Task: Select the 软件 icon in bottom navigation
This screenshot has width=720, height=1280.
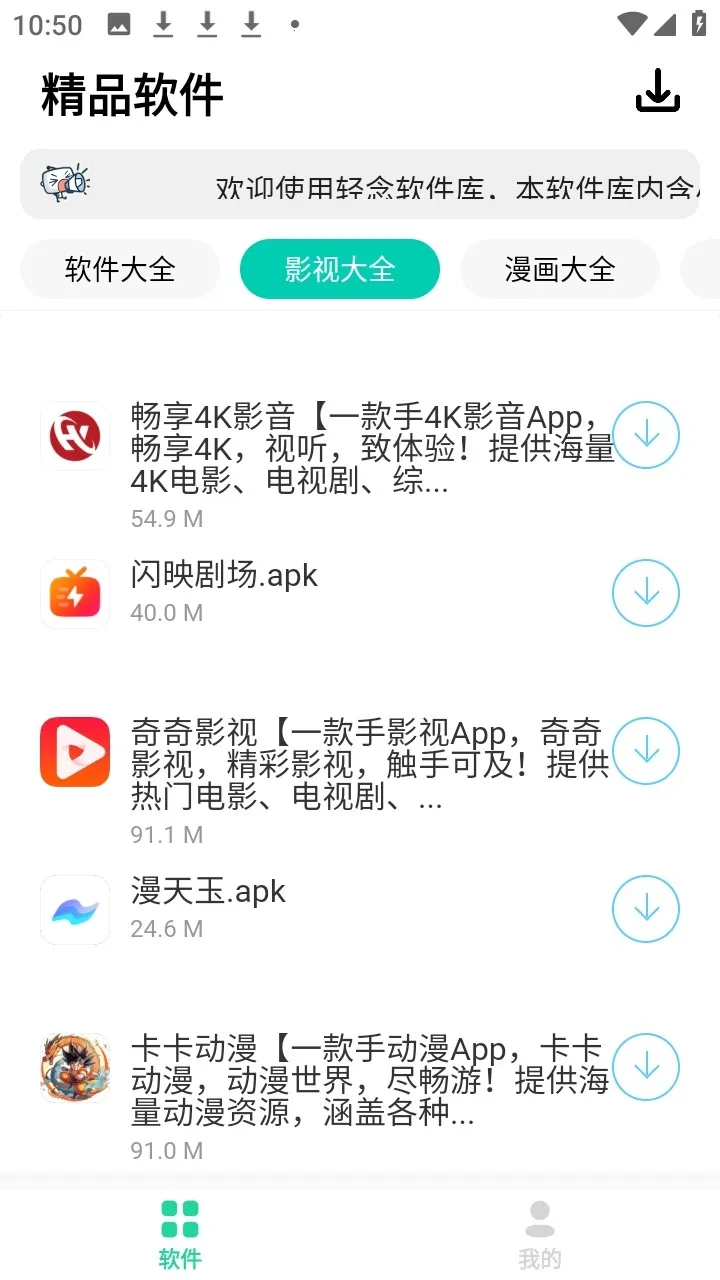Action: (178, 1216)
